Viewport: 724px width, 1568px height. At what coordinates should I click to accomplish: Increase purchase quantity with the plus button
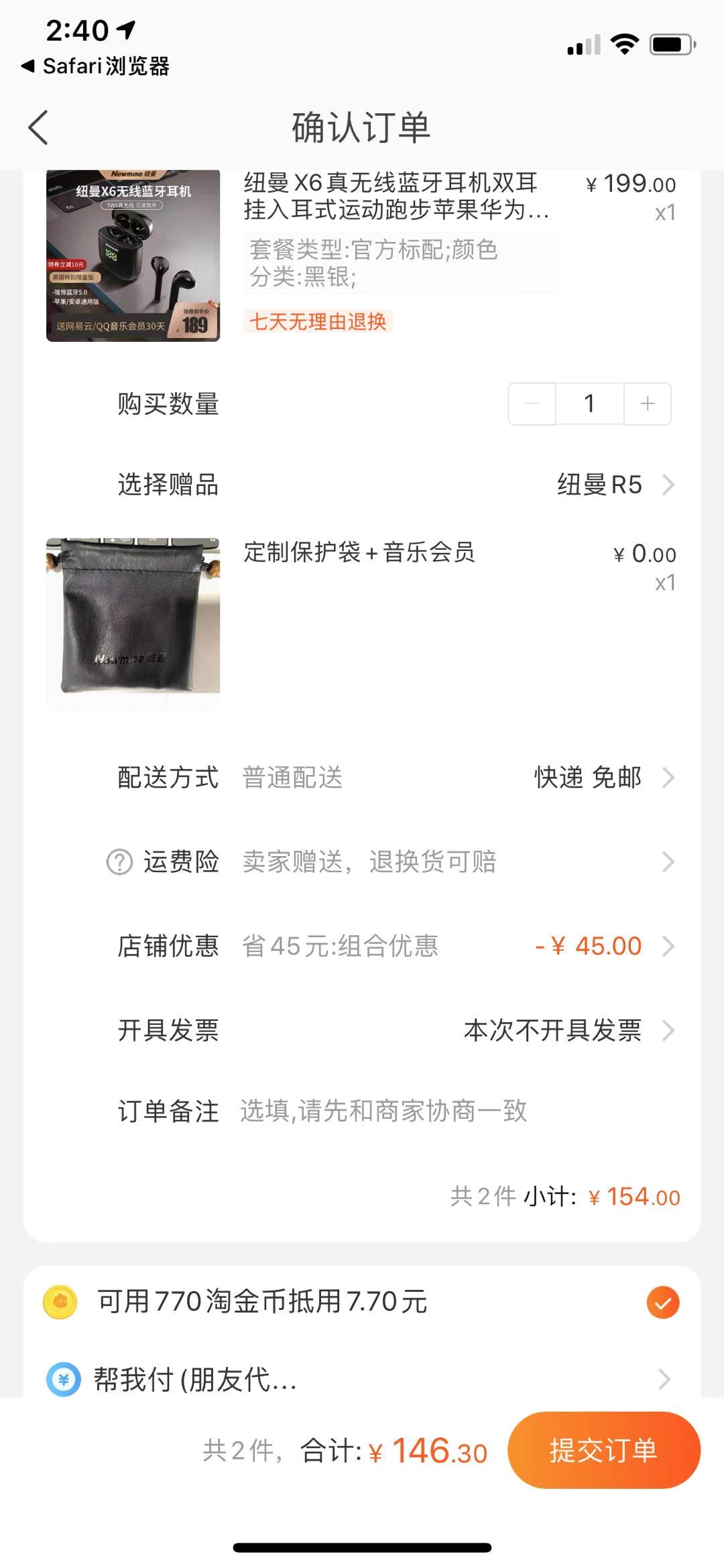[x=647, y=404]
